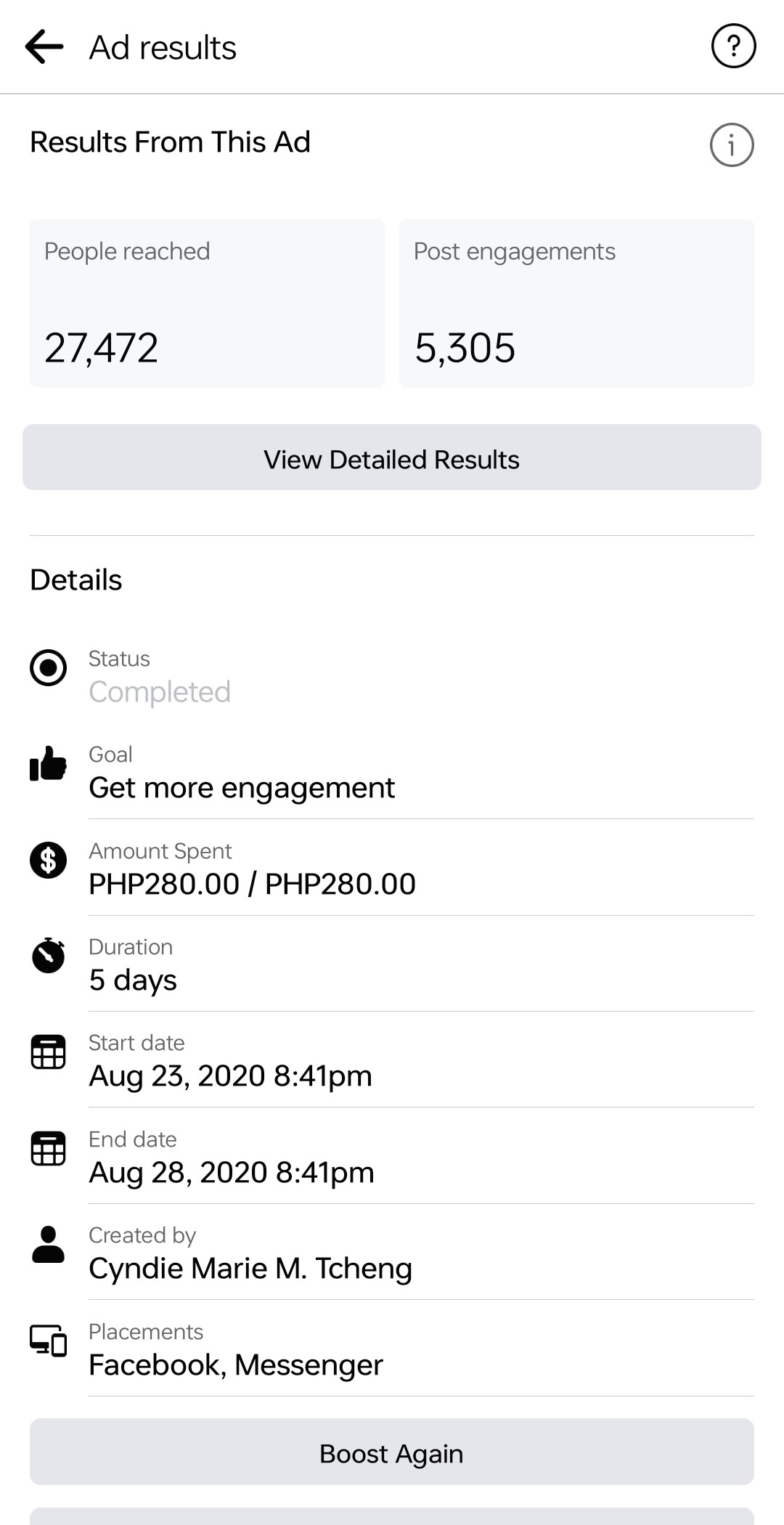
Task: Select Boost Again
Action: tap(392, 1452)
